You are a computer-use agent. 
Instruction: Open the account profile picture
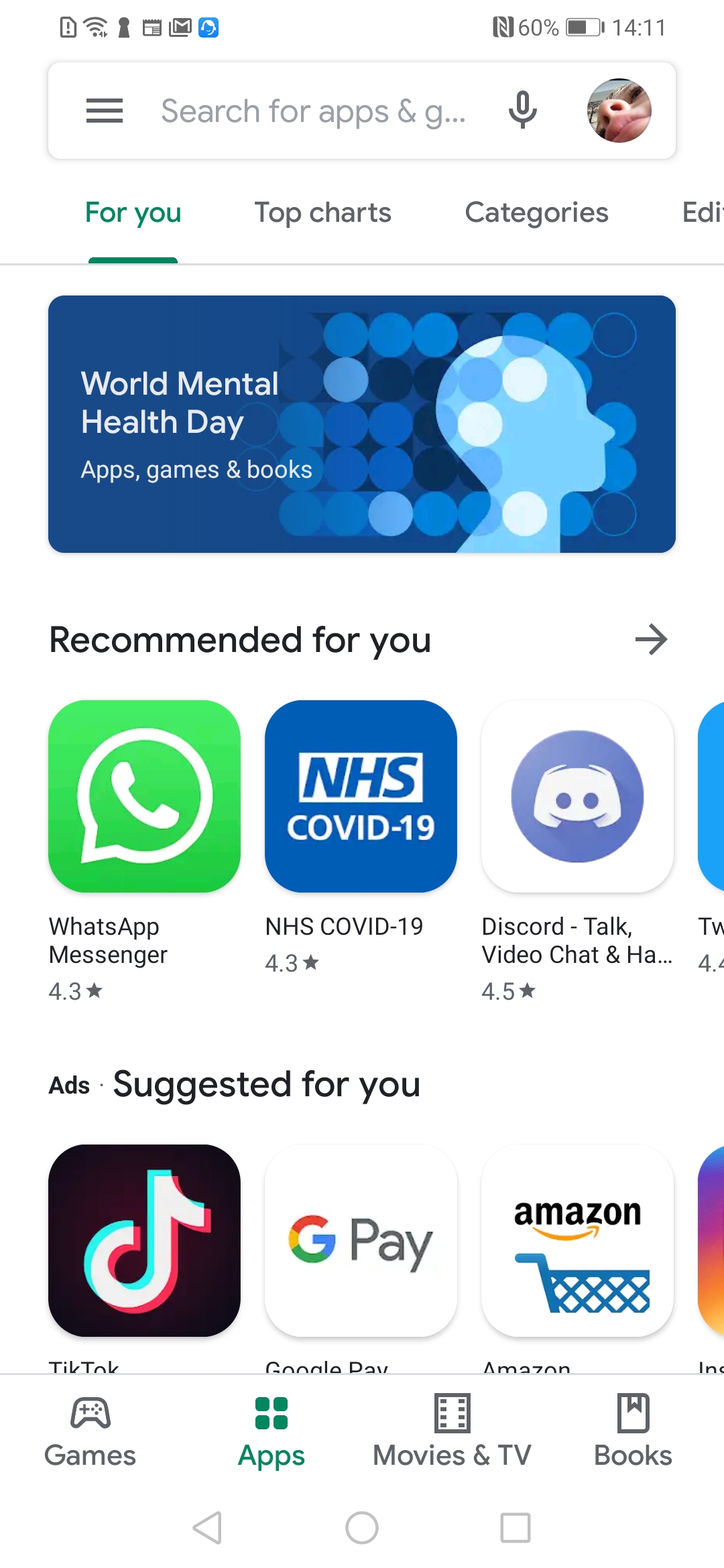619,111
